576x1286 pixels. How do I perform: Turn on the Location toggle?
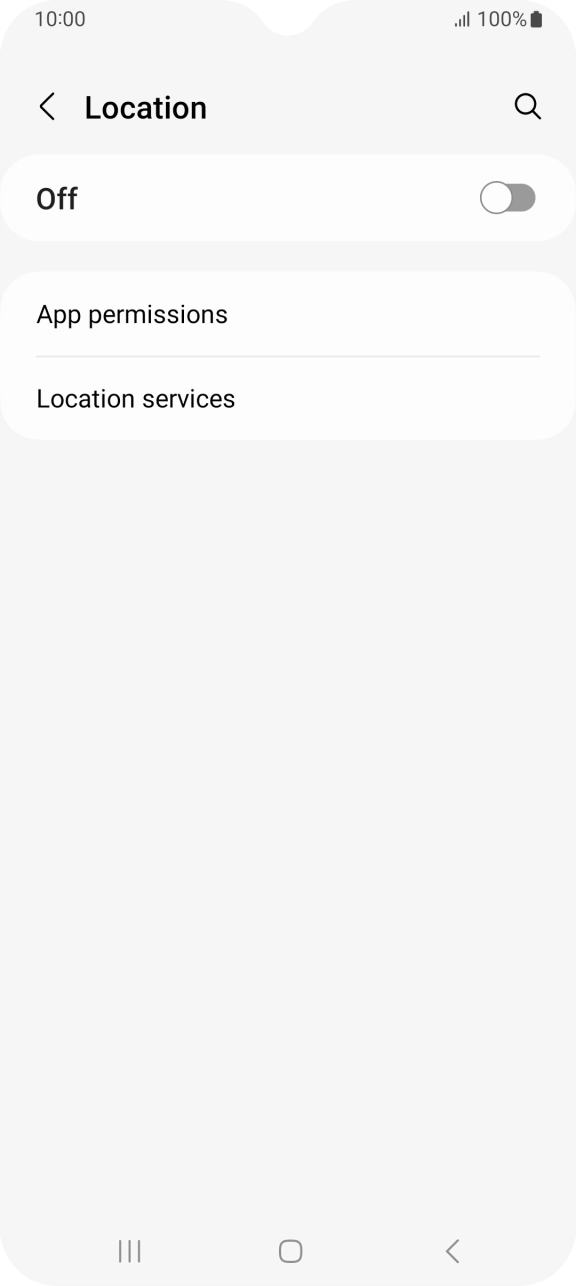click(x=508, y=198)
